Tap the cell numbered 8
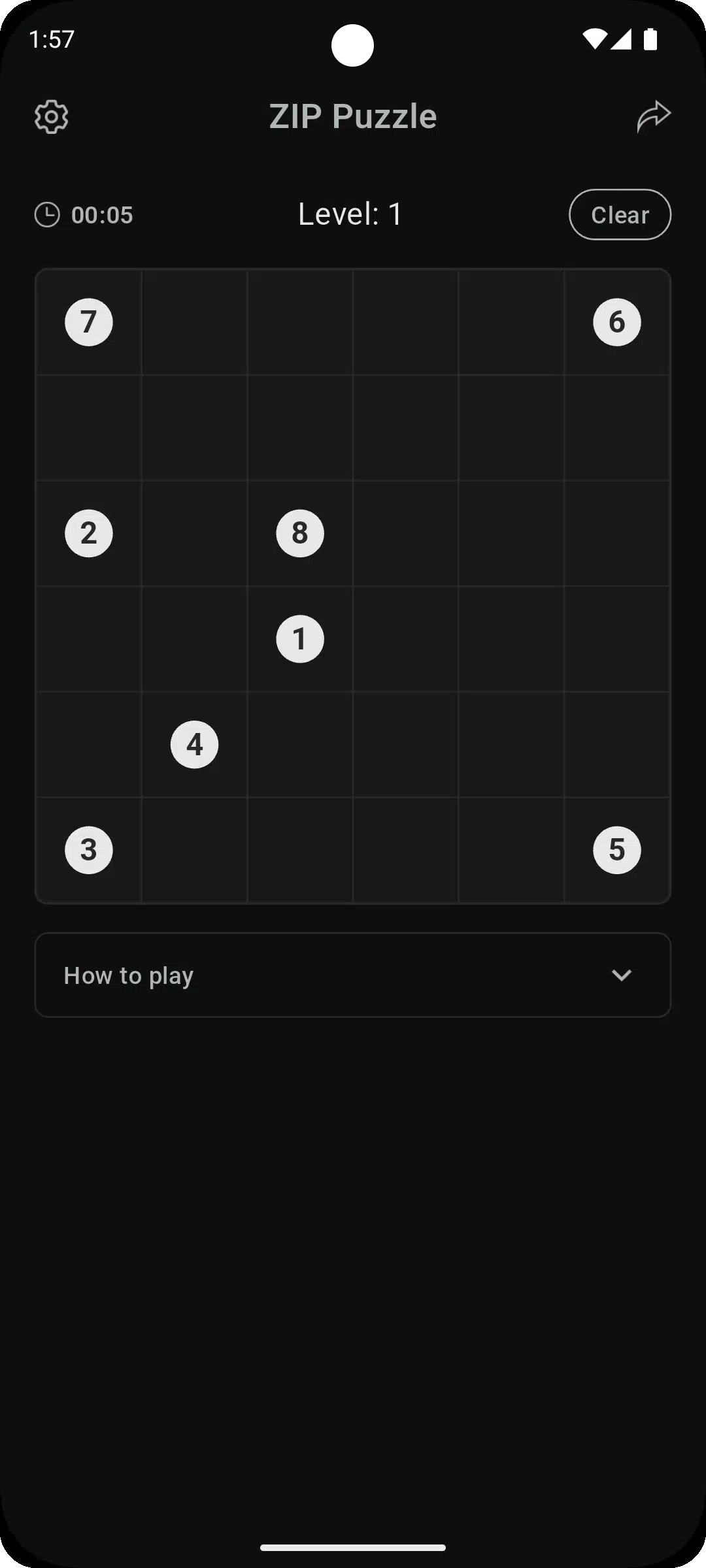 [300, 533]
